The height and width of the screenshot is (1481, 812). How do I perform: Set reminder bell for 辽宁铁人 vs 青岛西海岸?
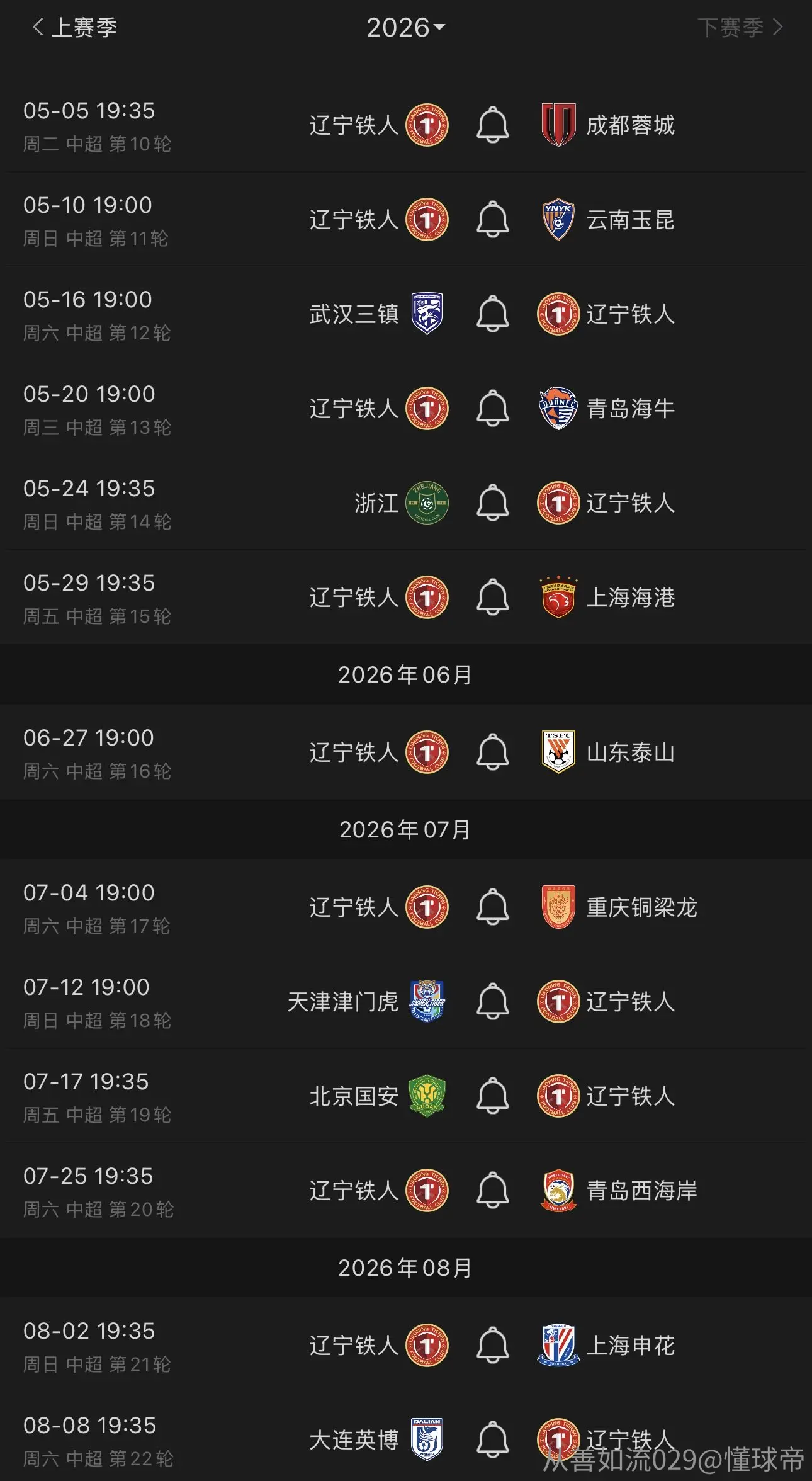click(492, 1190)
